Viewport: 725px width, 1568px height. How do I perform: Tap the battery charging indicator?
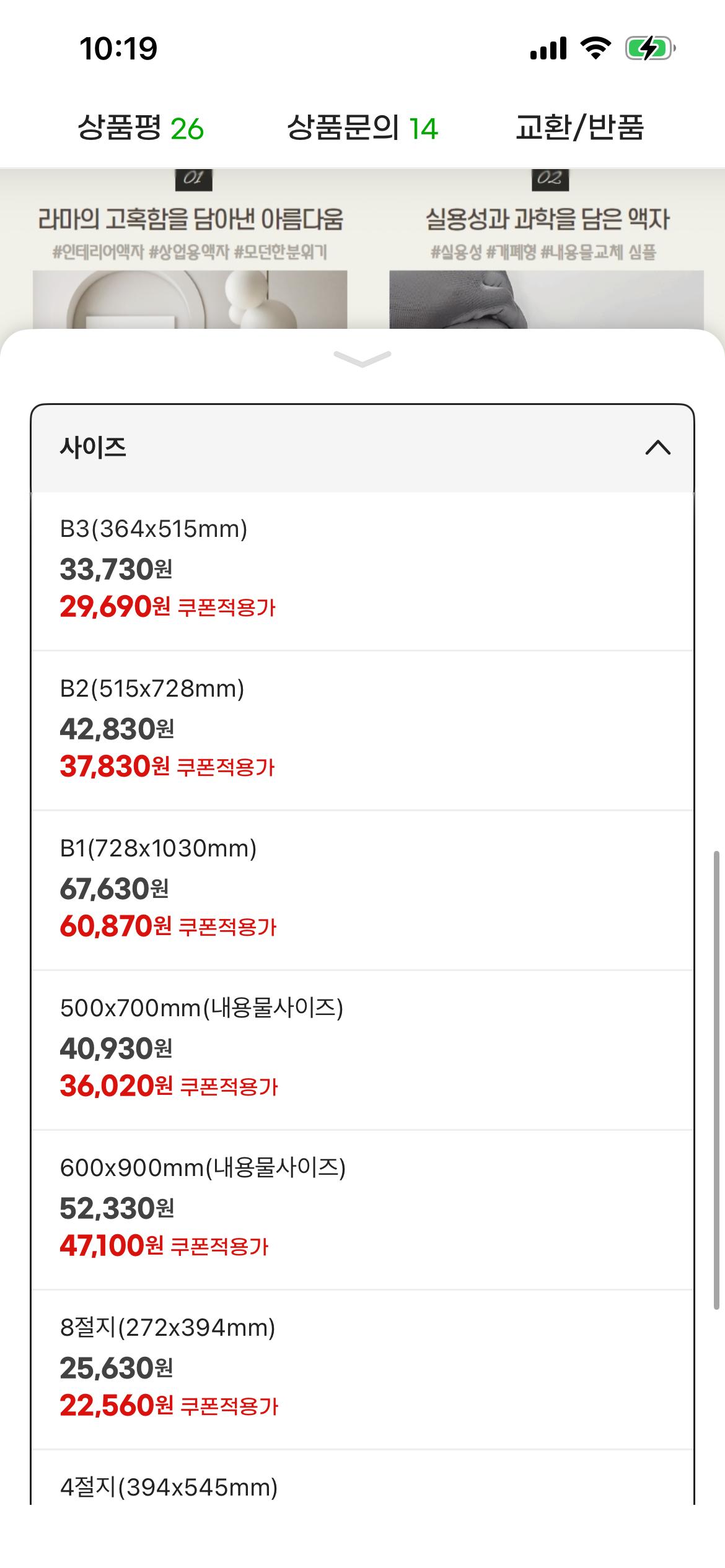coord(649,46)
